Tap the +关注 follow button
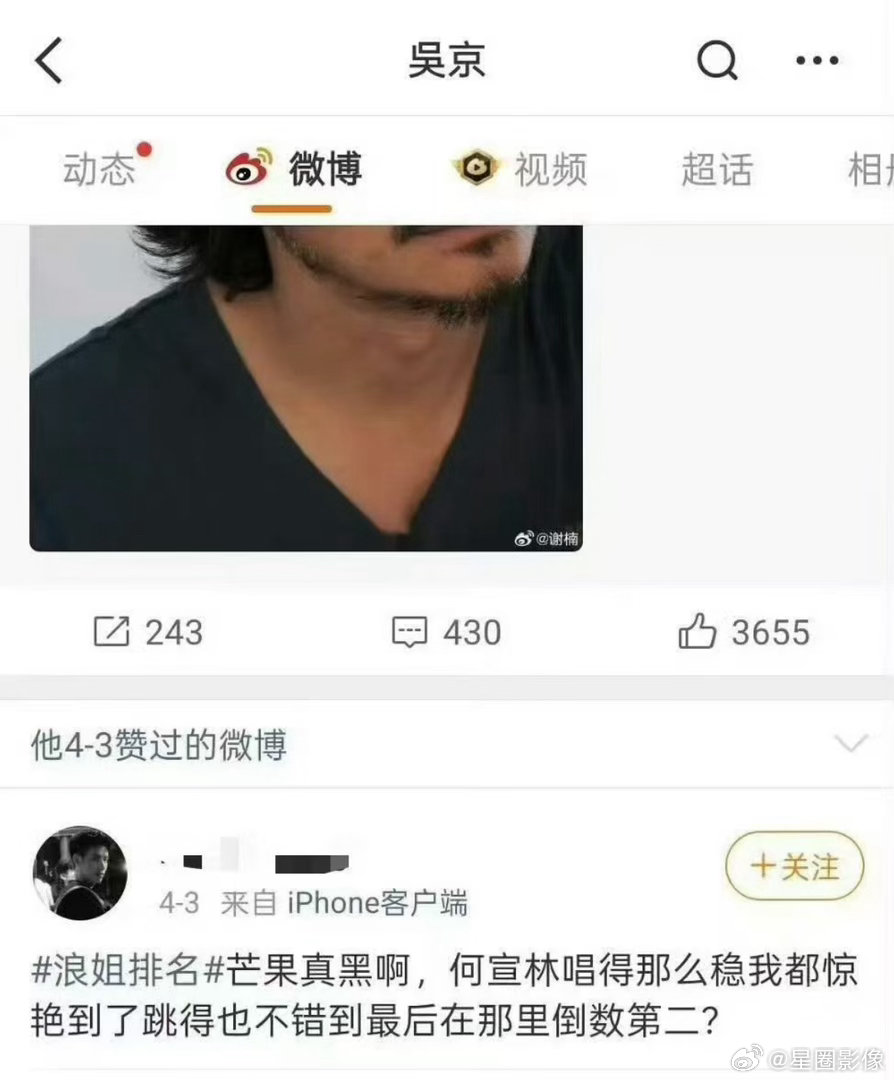Image resolution: width=894 pixels, height=1080 pixels. pyautogui.click(x=794, y=868)
